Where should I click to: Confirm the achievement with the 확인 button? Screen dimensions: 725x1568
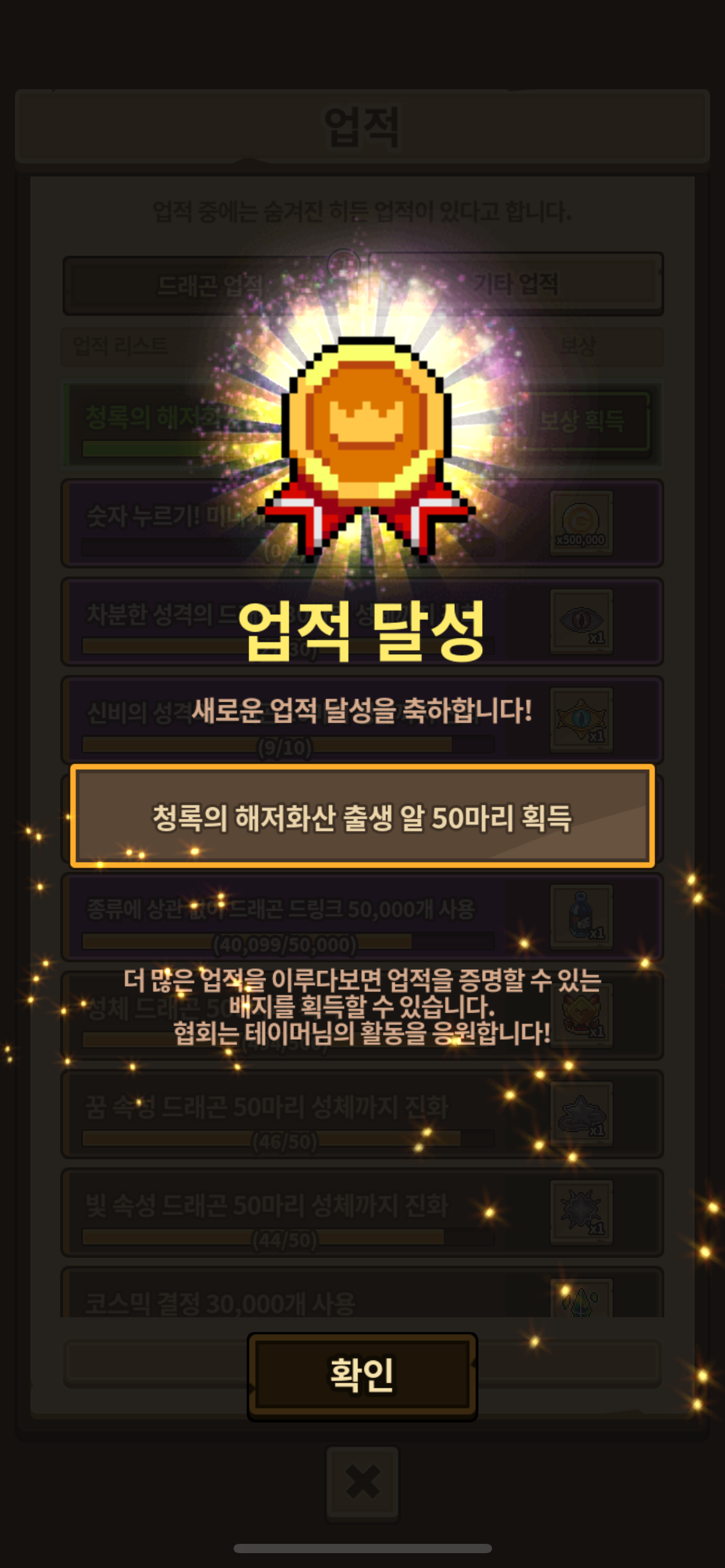pos(362,1375)
